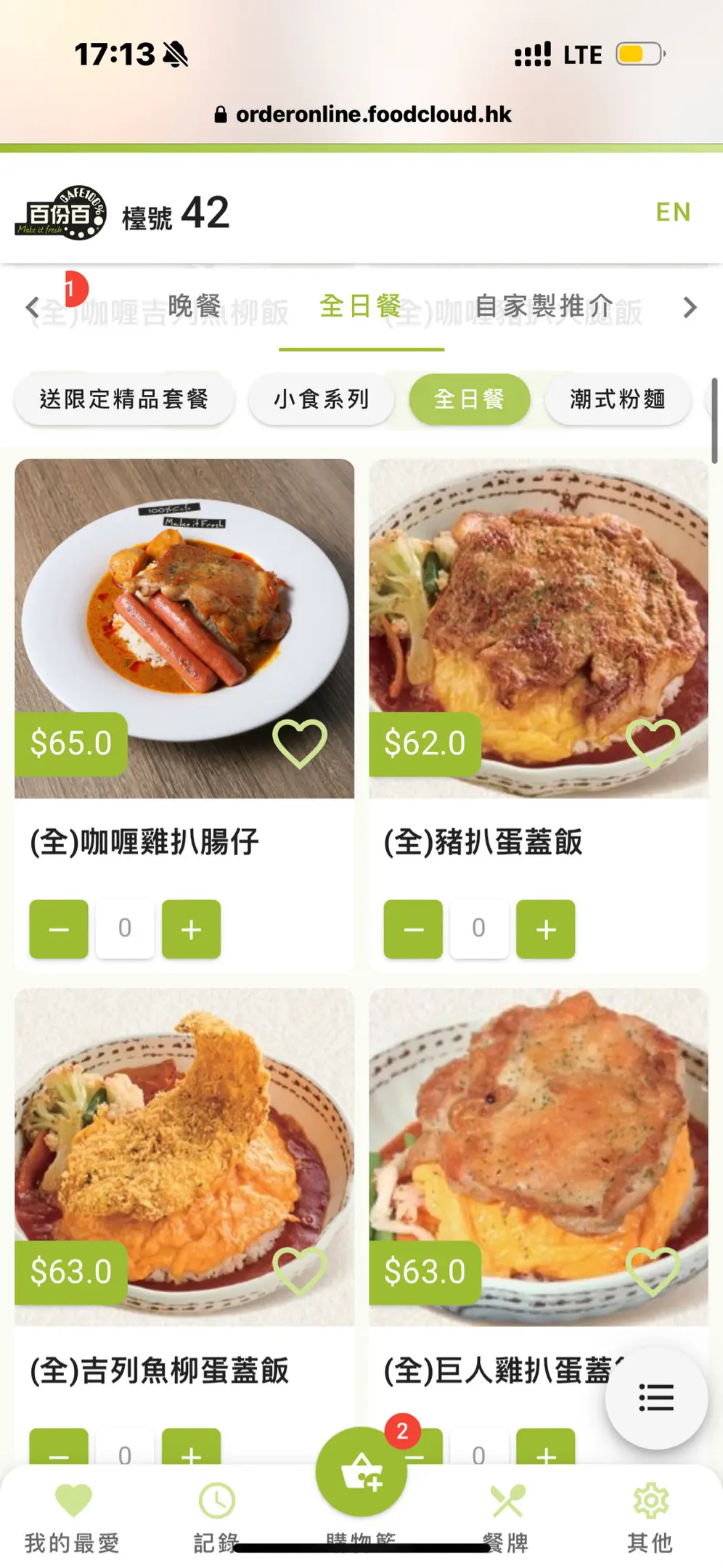Add one (全)咖喱雞扒腸仔 to order
Image resolution: width=723 pixels, height=1568 pixels.
tap(191, 929)
